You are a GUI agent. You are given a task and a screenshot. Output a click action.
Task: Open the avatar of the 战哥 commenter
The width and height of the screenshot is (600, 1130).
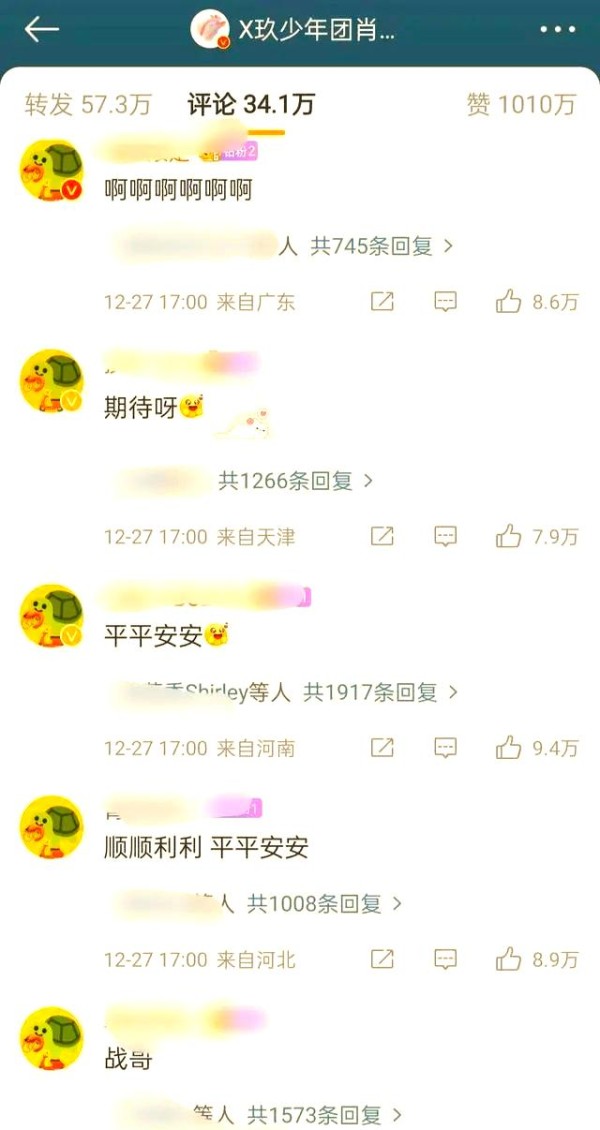(x=51, y=1038)
